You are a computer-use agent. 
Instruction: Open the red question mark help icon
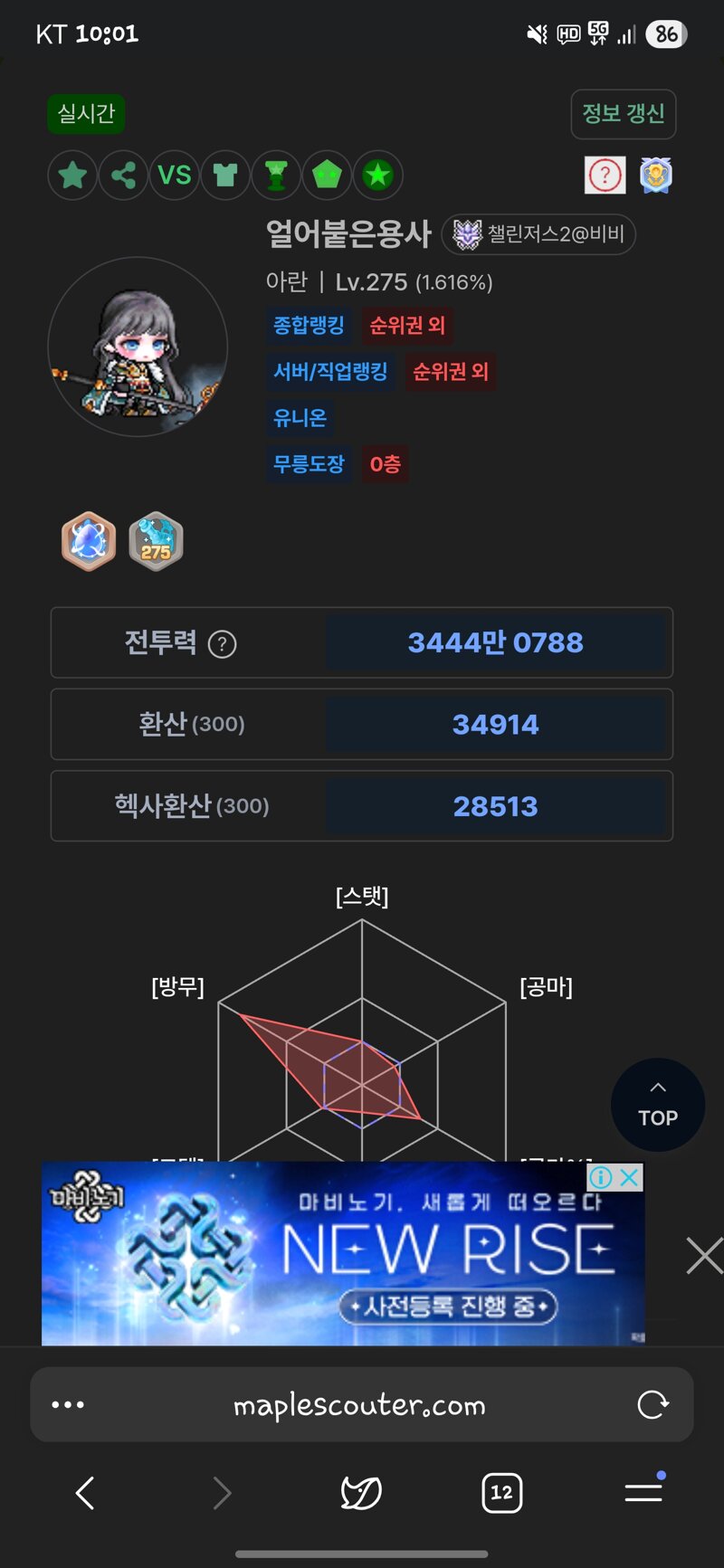pos(605,176)
